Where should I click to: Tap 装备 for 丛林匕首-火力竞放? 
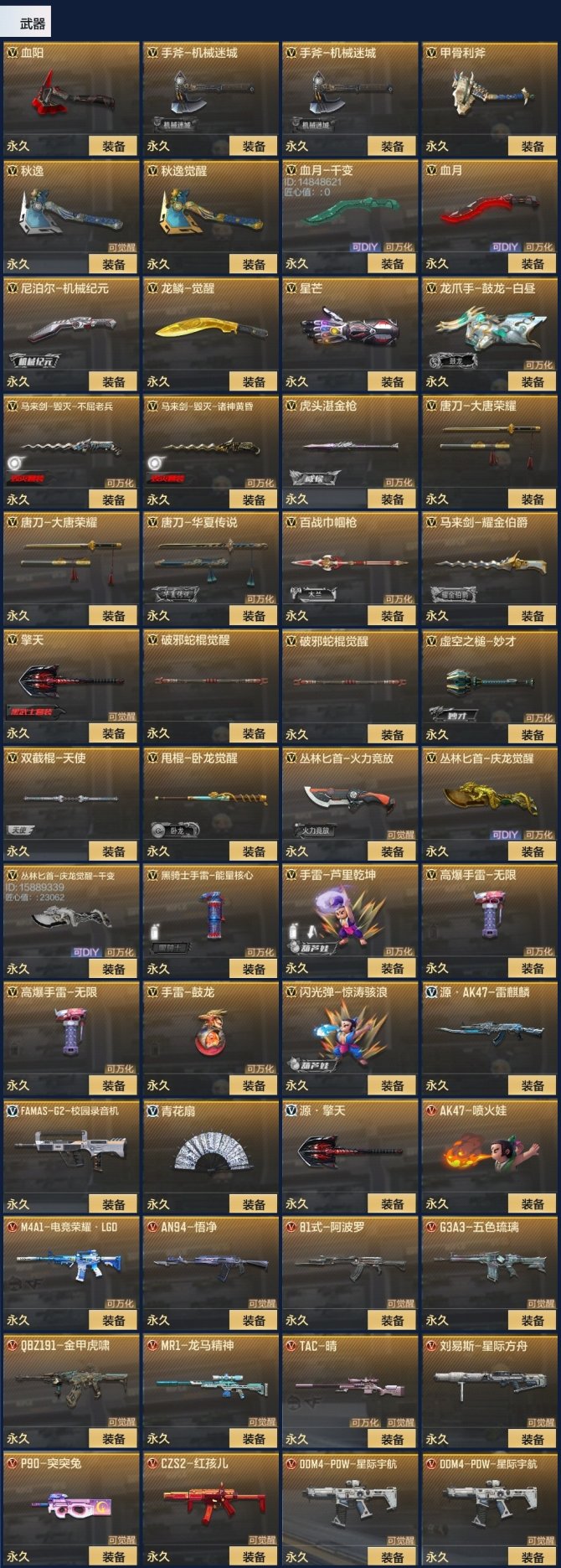pos(393,851)
